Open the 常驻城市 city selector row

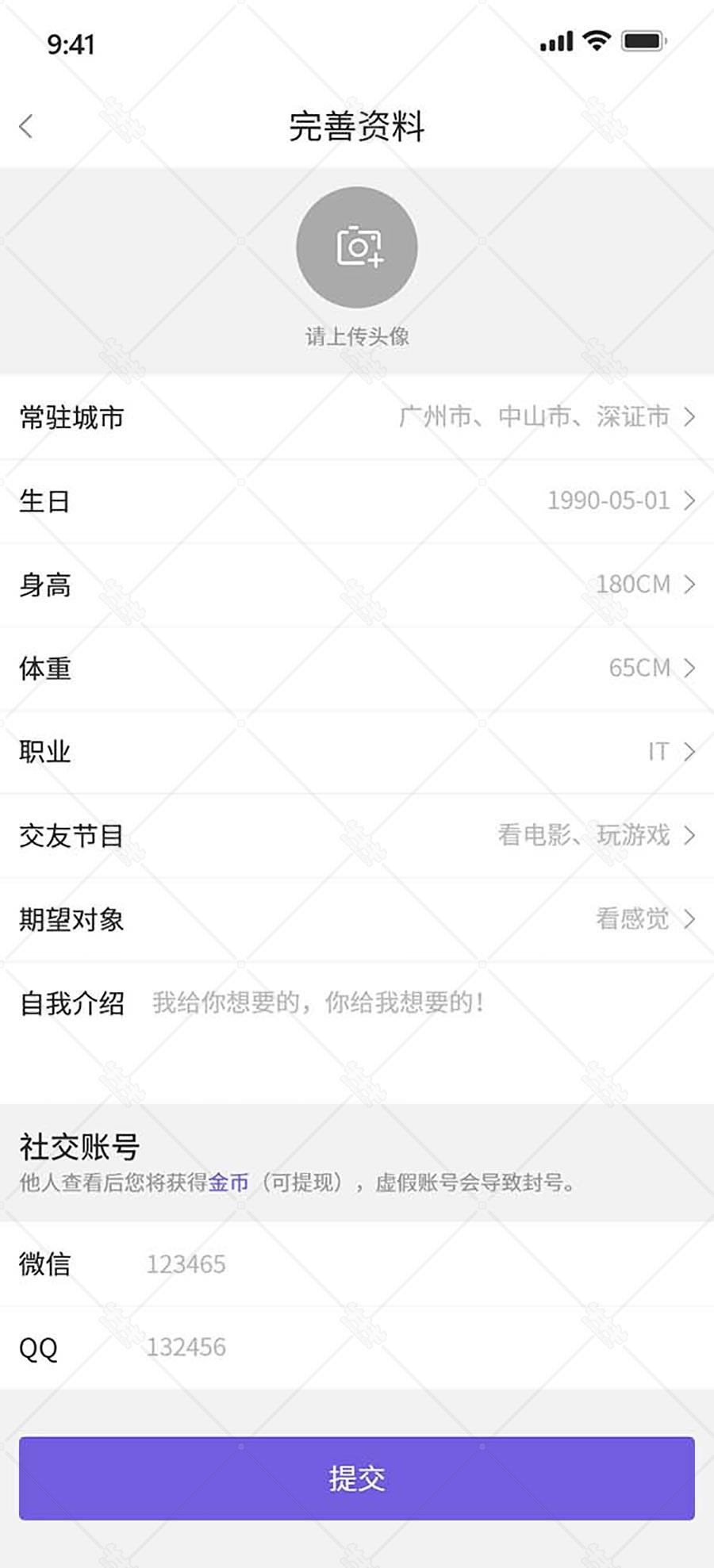[x=357, y=417]
